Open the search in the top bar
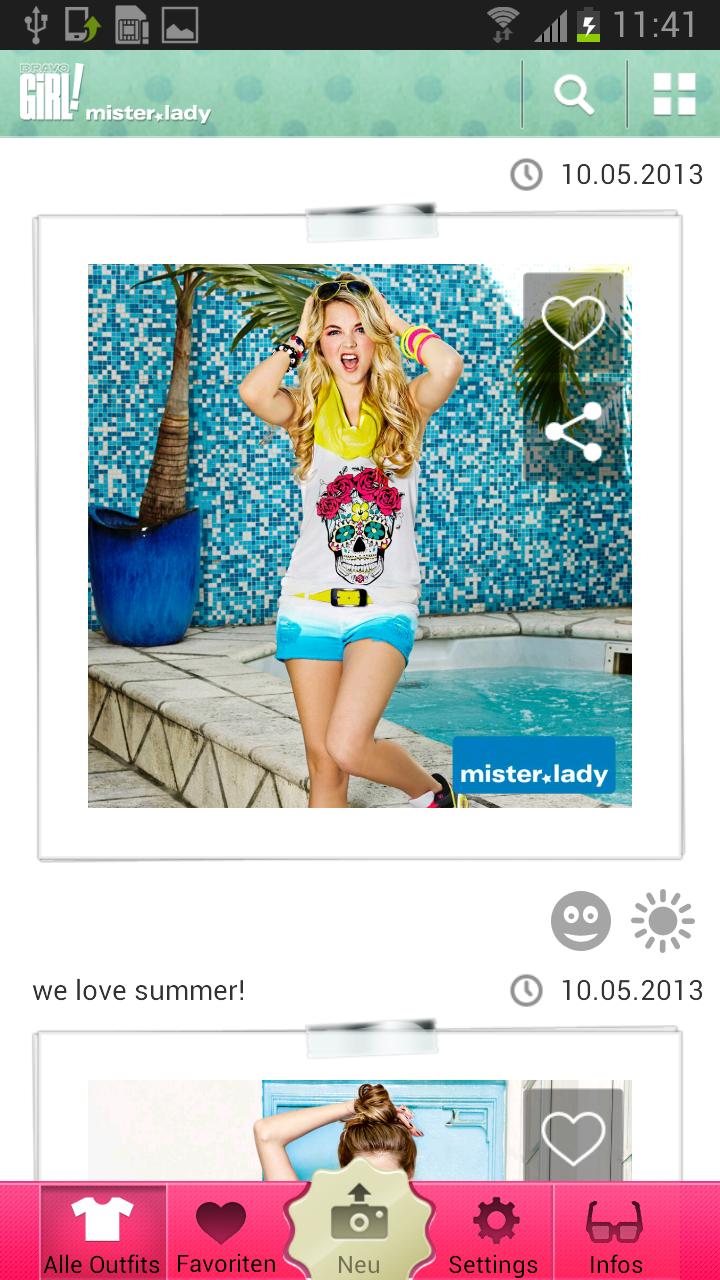 coord(574,95)
